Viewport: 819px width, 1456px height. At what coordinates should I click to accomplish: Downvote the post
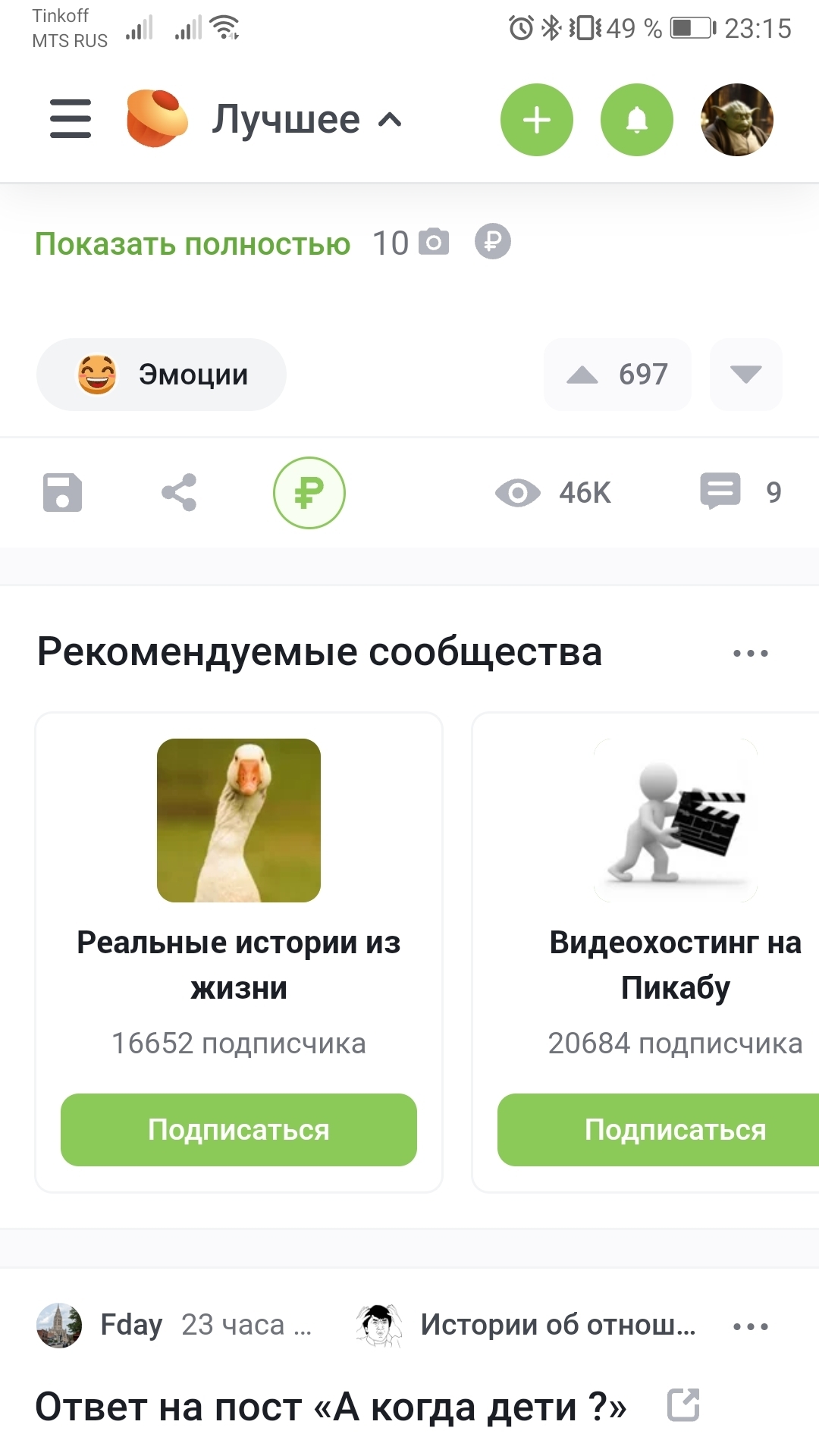(x=745, y=375)
